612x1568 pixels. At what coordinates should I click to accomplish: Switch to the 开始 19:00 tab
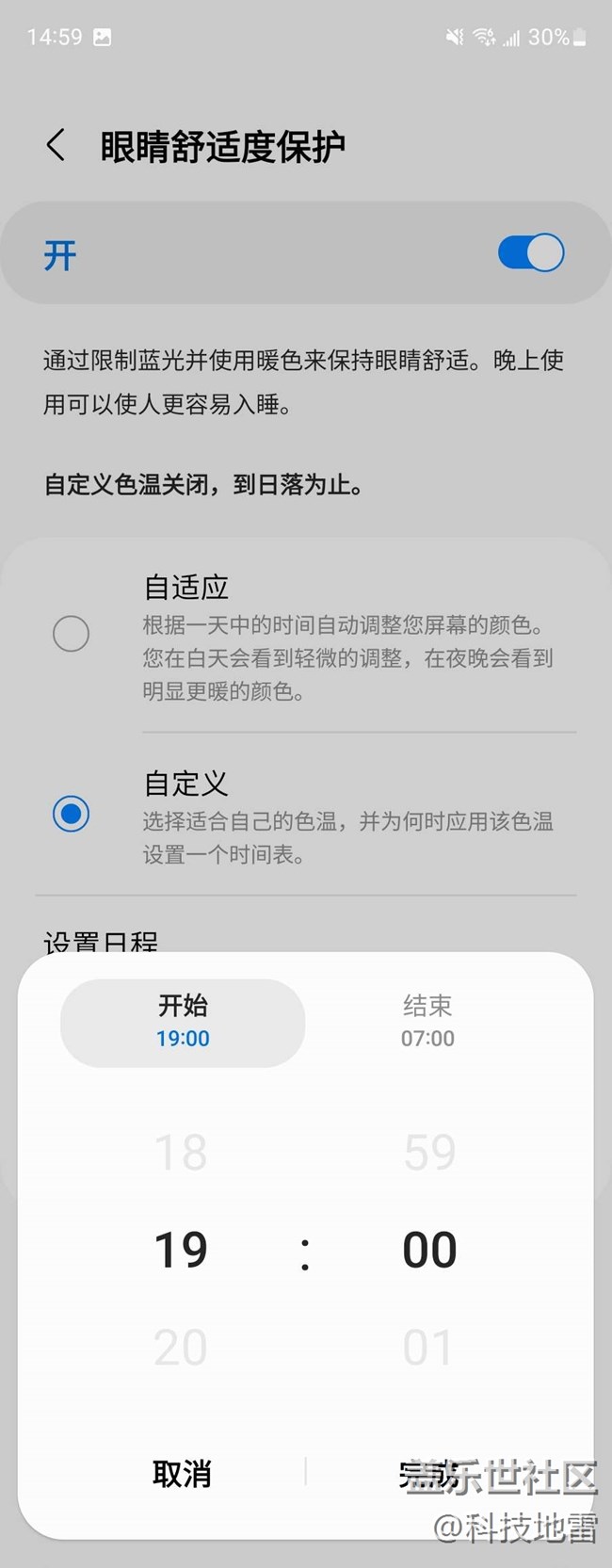pos(183,1022)
